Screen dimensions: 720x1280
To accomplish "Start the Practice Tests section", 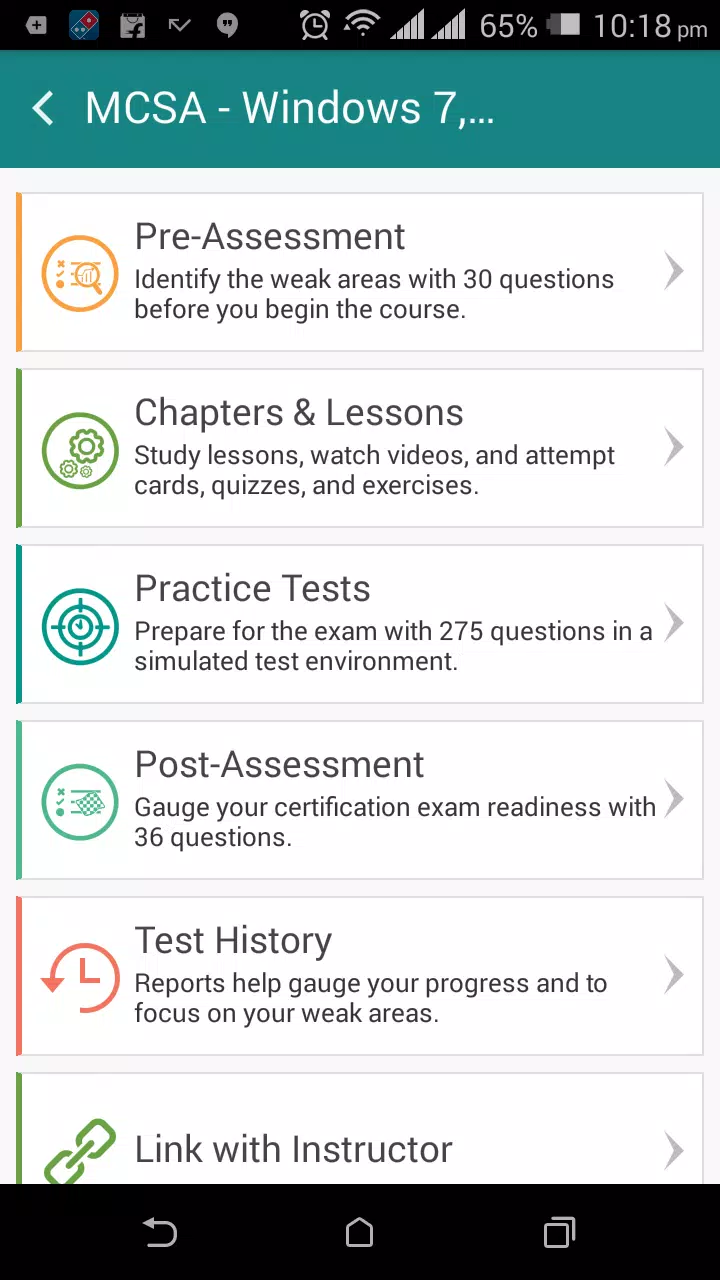I will [360, 624].
